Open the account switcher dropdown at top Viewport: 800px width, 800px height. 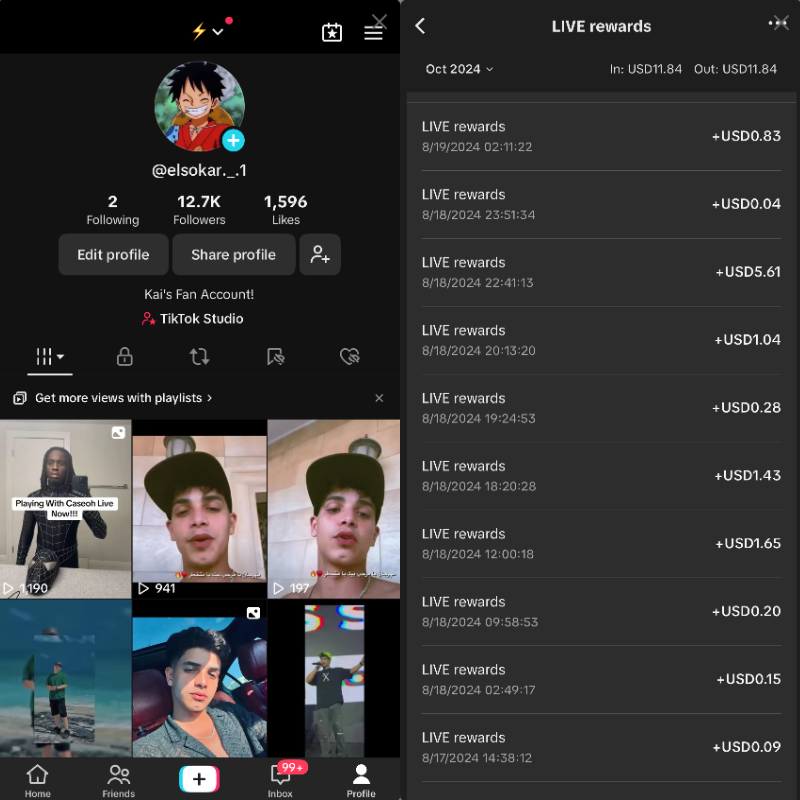click(x=207, y=31)
